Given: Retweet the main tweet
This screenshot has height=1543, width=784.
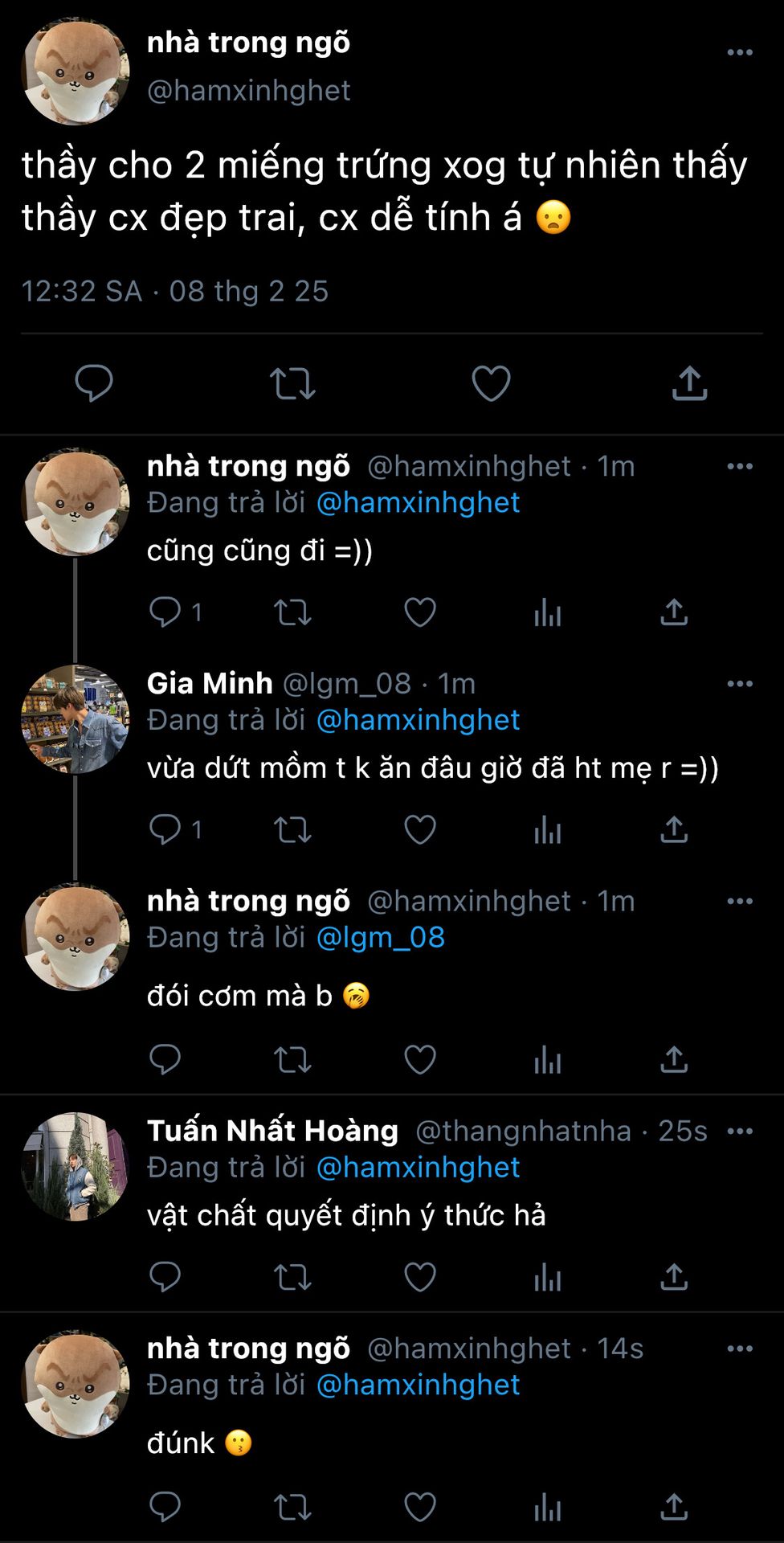Looking at the screenshot, I should pyautogui.click(x=292, y=383).
